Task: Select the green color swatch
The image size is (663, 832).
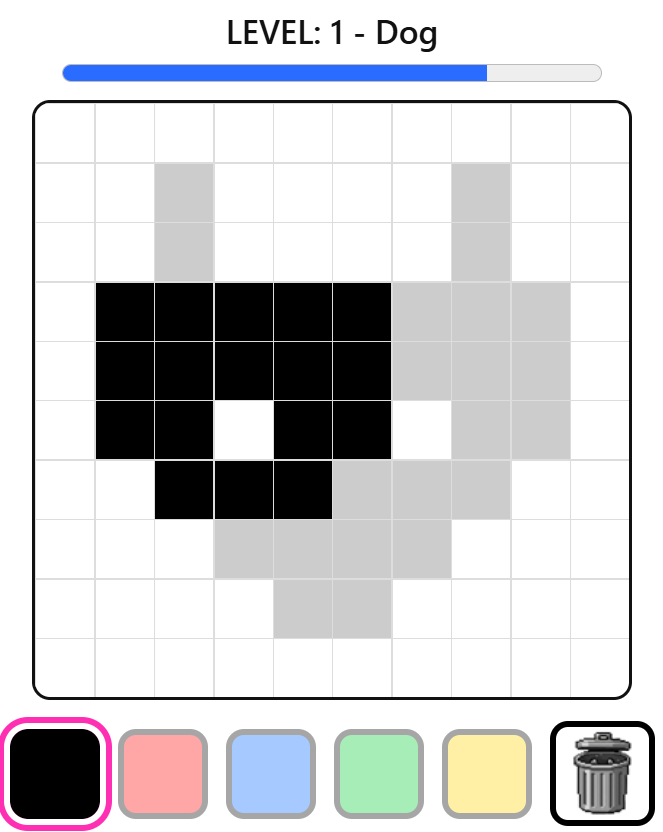Action: 379,773
